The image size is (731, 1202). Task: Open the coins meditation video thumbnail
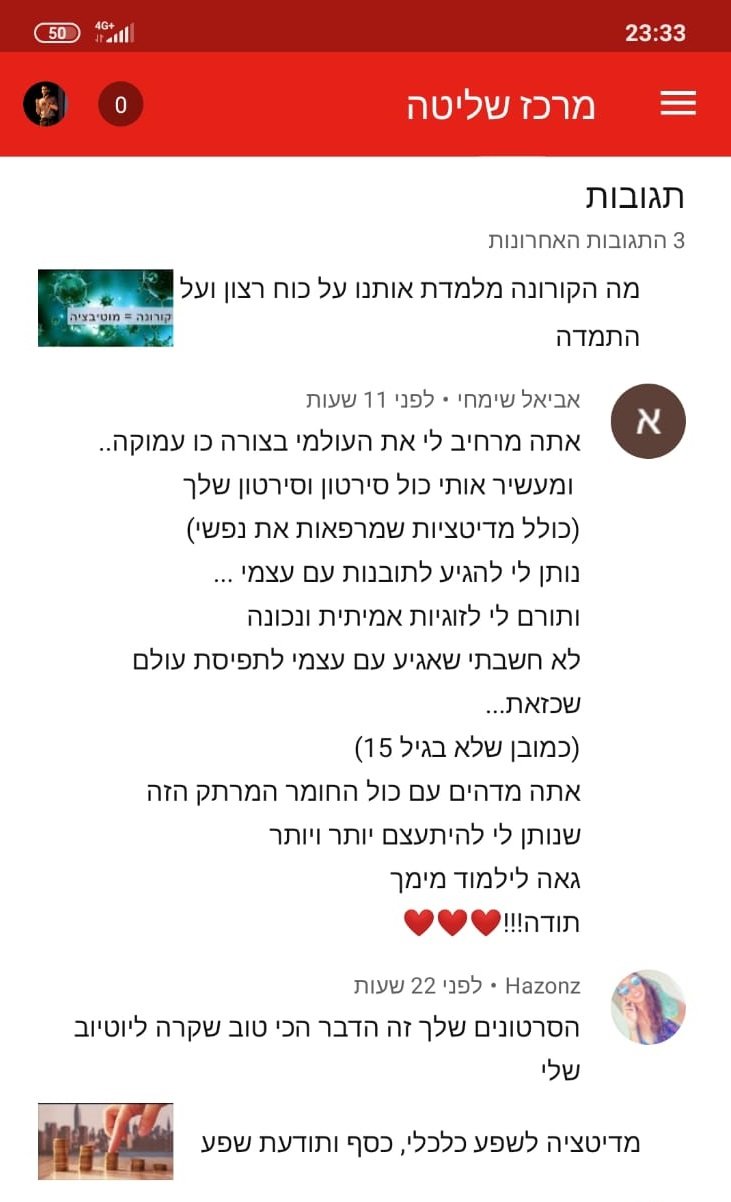[x=106, y=1142]
